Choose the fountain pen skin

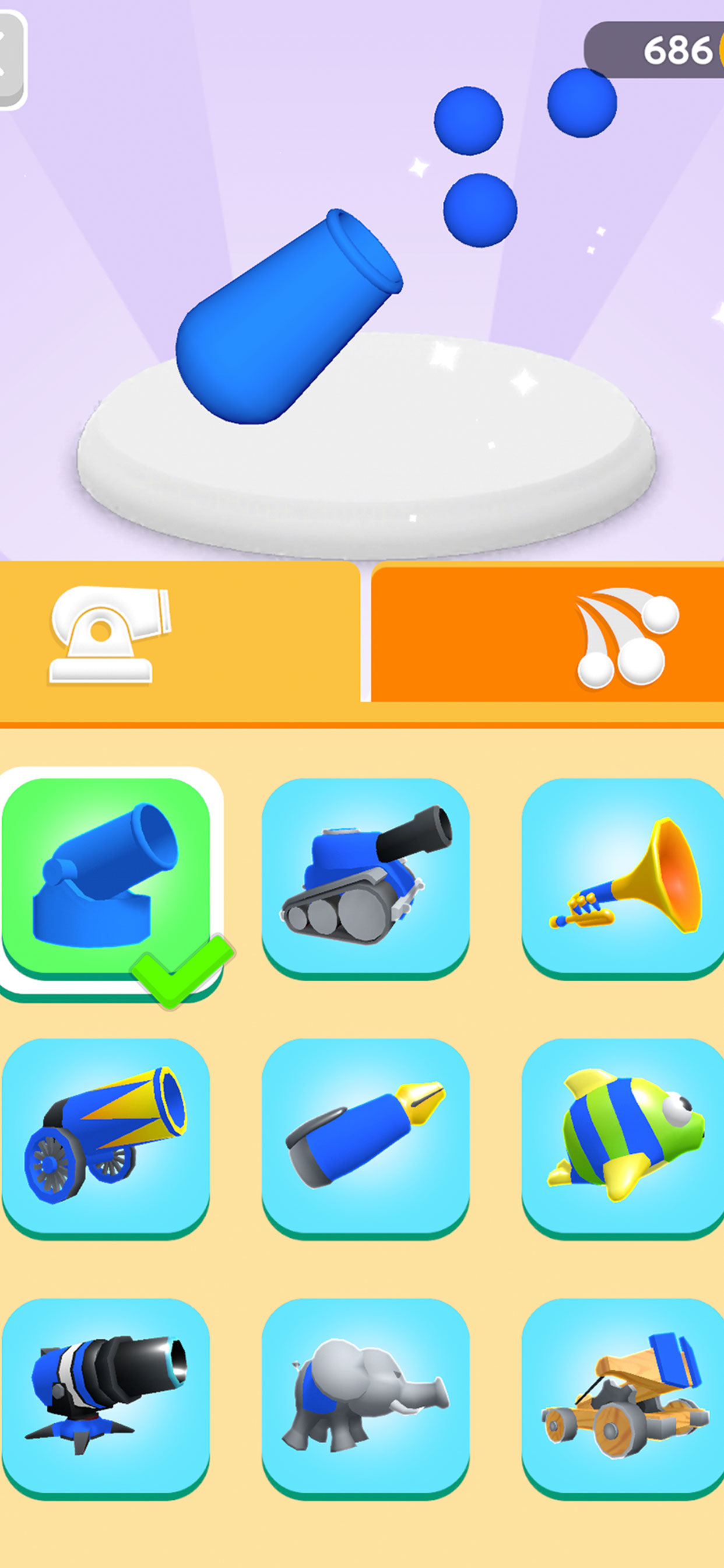(x=365, y=1136)
